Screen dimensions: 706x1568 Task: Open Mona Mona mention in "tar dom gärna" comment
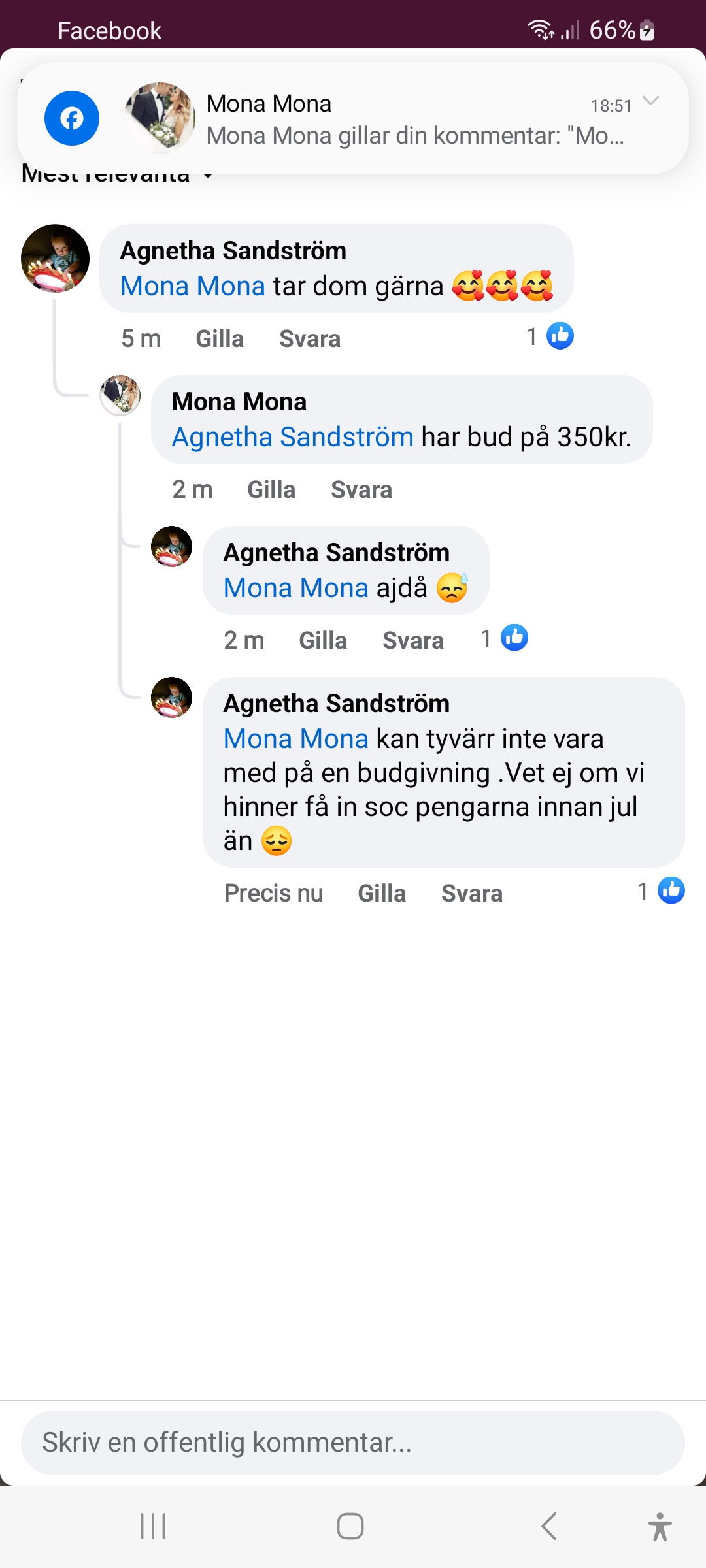tap(193, 286)
